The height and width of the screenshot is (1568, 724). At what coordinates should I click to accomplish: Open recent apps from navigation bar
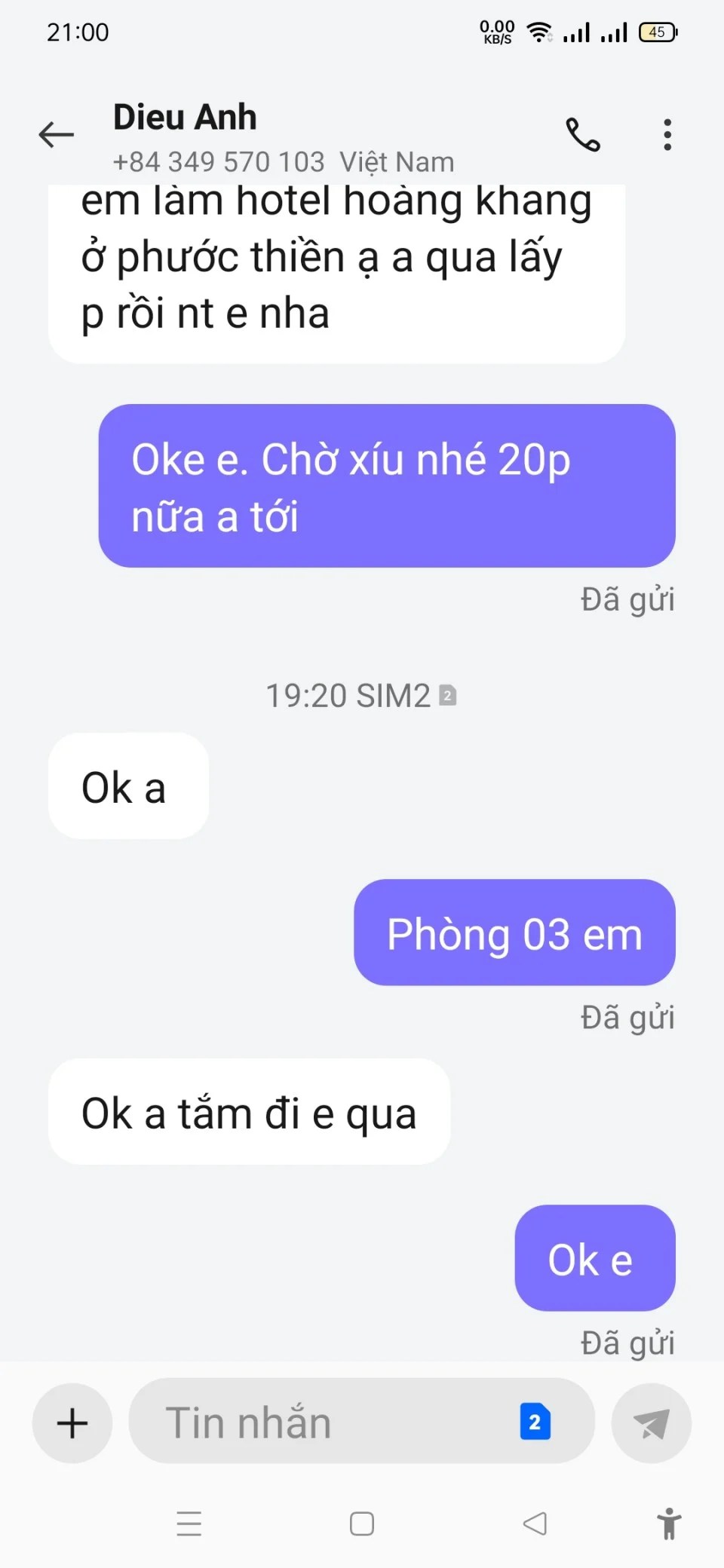189,1524
